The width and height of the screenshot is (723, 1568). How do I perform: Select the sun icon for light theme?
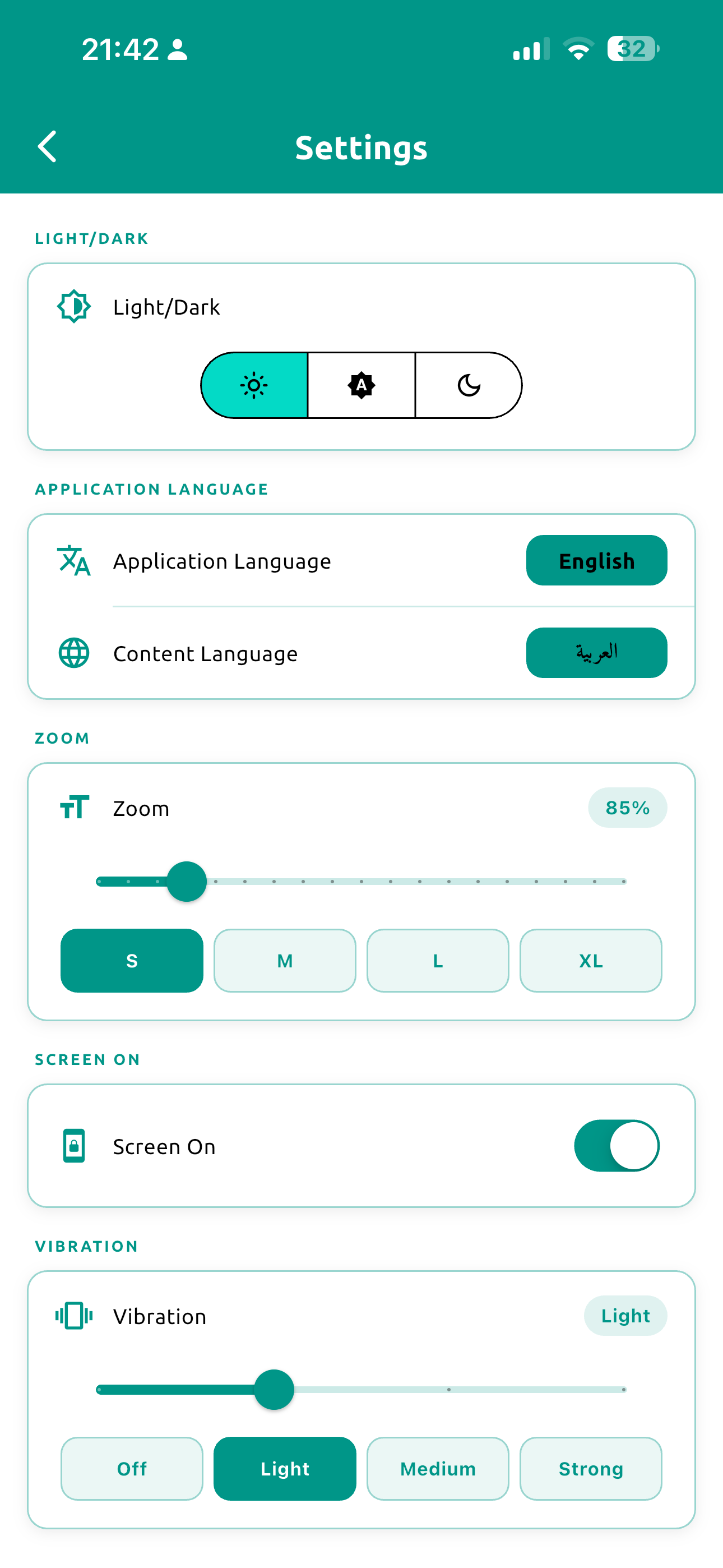(x=254, y=385)
